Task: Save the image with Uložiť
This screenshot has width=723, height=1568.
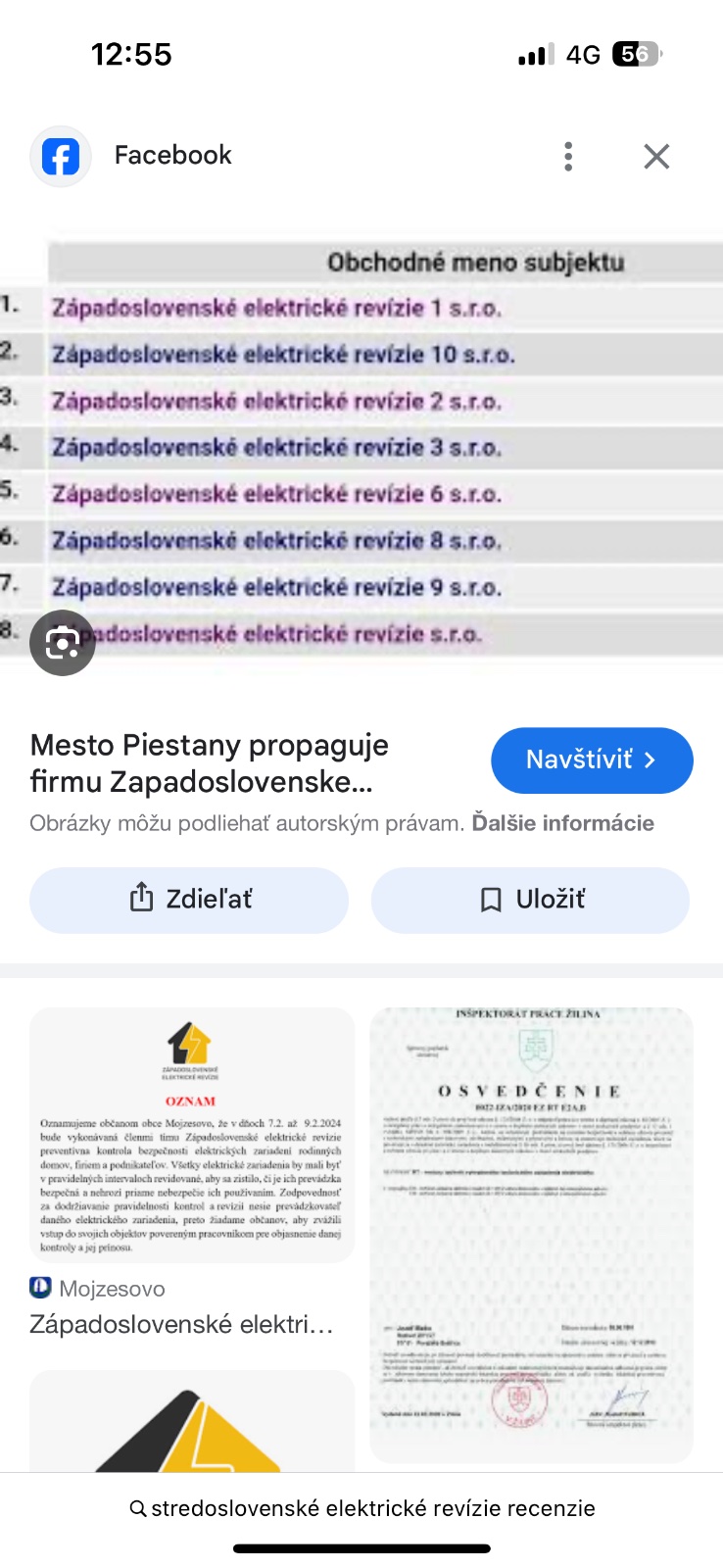Action: (530, 900)
